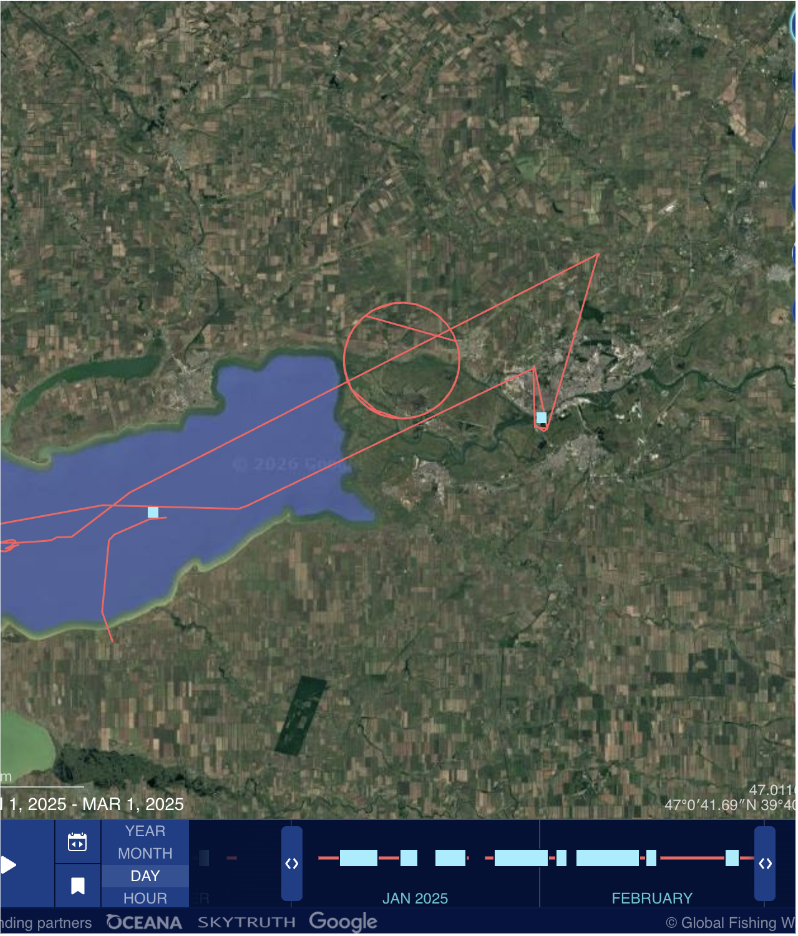The height and width of the screenshot is (936, 798).
Task: Tap the left timeline range handle
Action: coord(291,863)
